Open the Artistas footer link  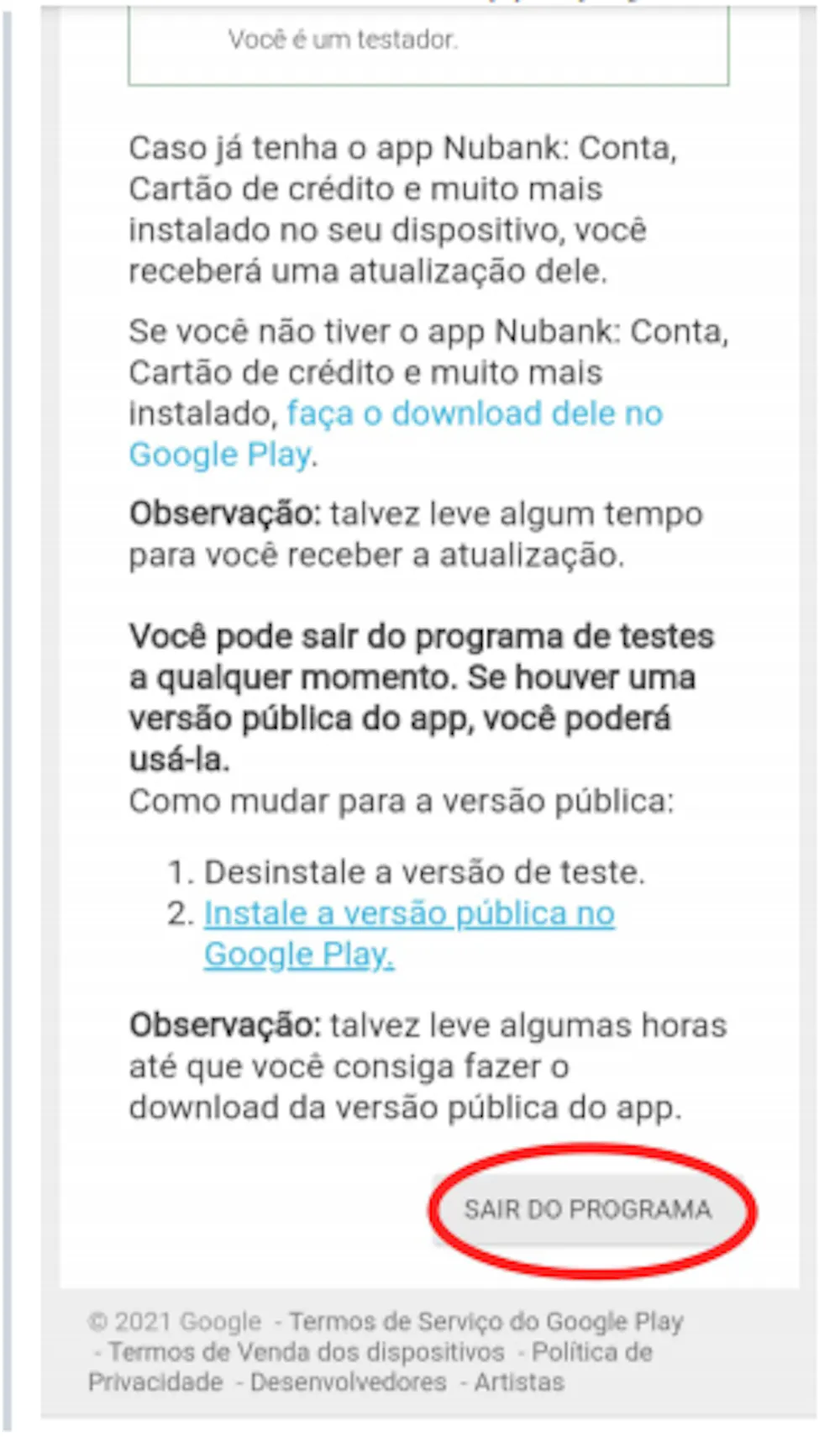(519, 1382)
